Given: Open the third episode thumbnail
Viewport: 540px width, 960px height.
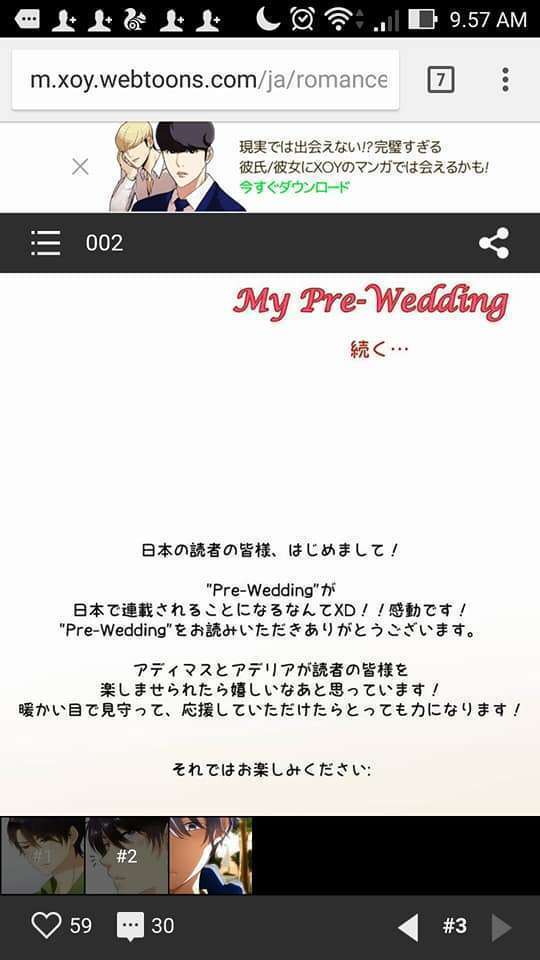Looking at the screenshot, I should [211, 855].
